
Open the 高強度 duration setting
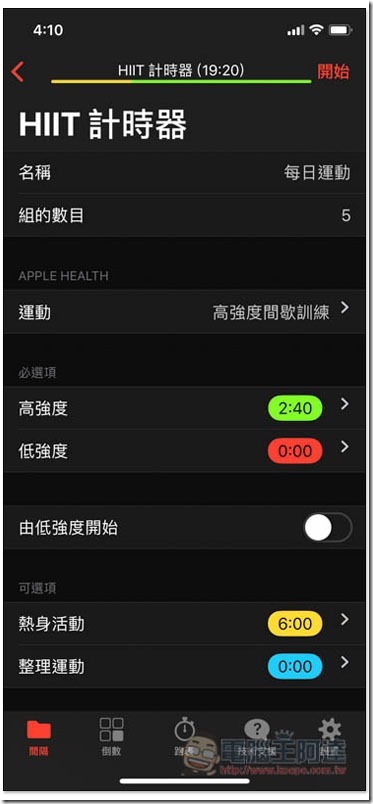pos(186,408)
